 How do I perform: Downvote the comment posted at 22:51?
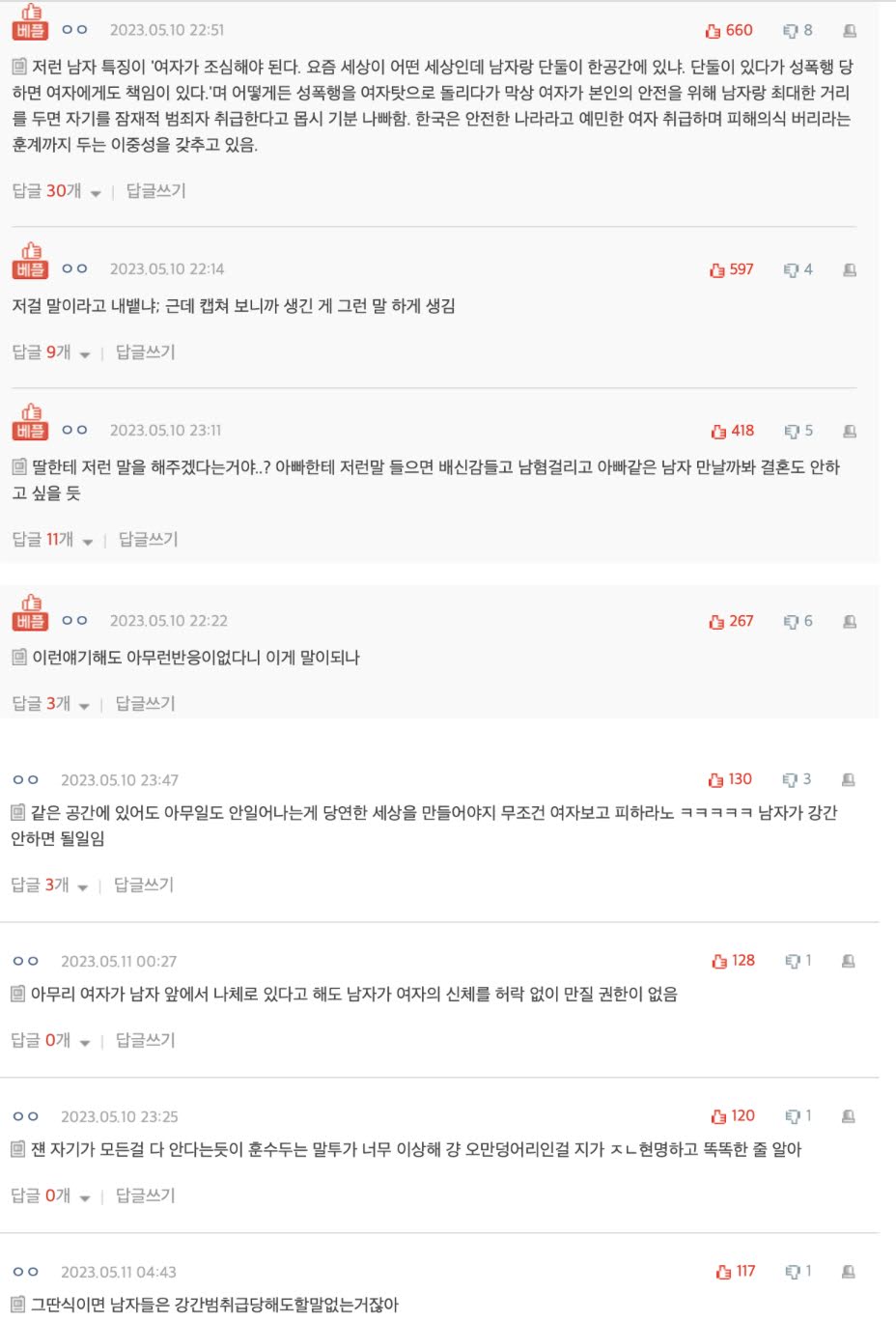798,31
